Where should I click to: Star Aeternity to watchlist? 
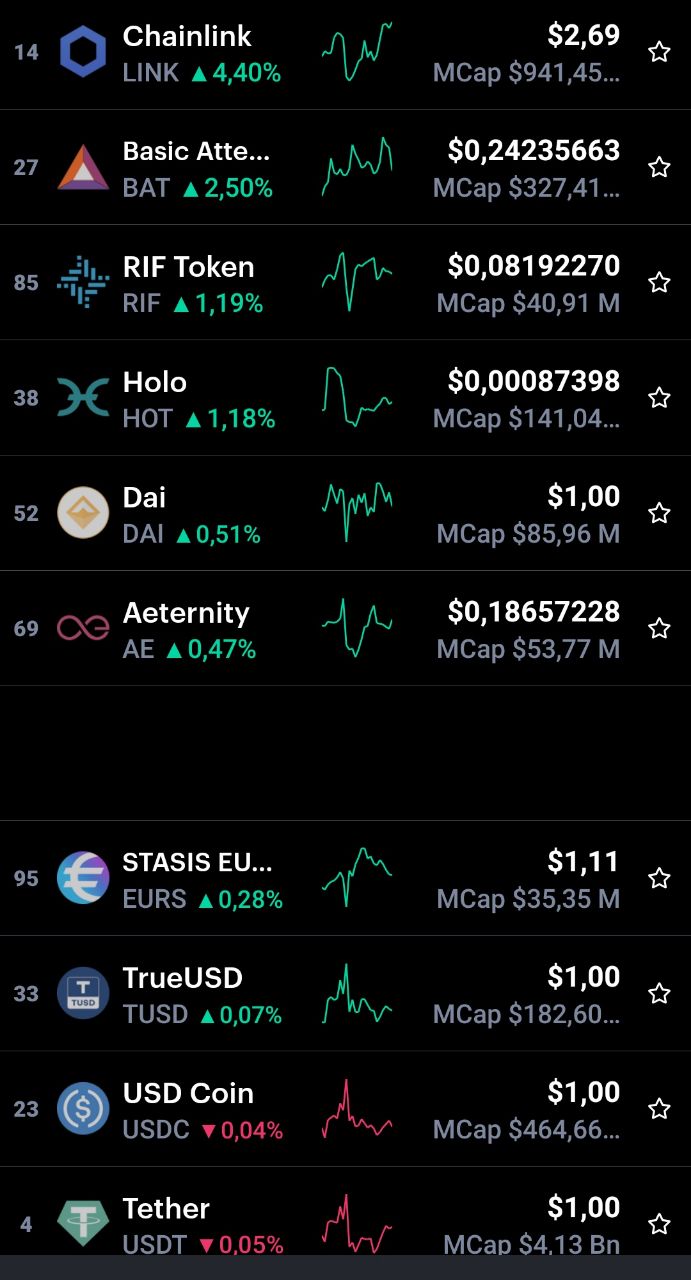coord(659,628)
